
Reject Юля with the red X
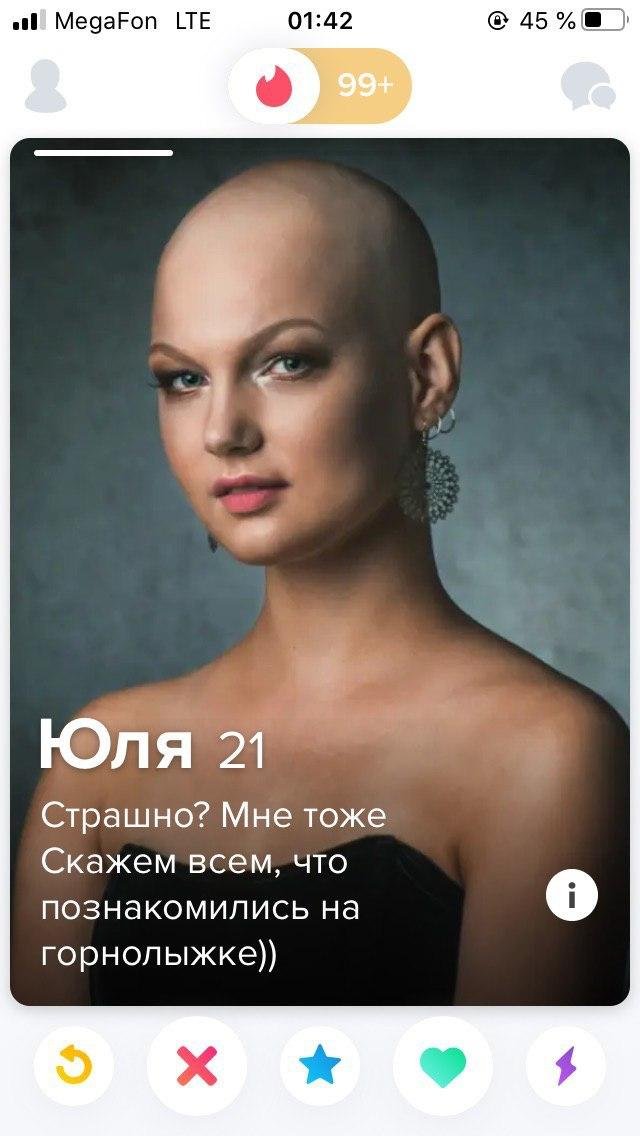196,1067
